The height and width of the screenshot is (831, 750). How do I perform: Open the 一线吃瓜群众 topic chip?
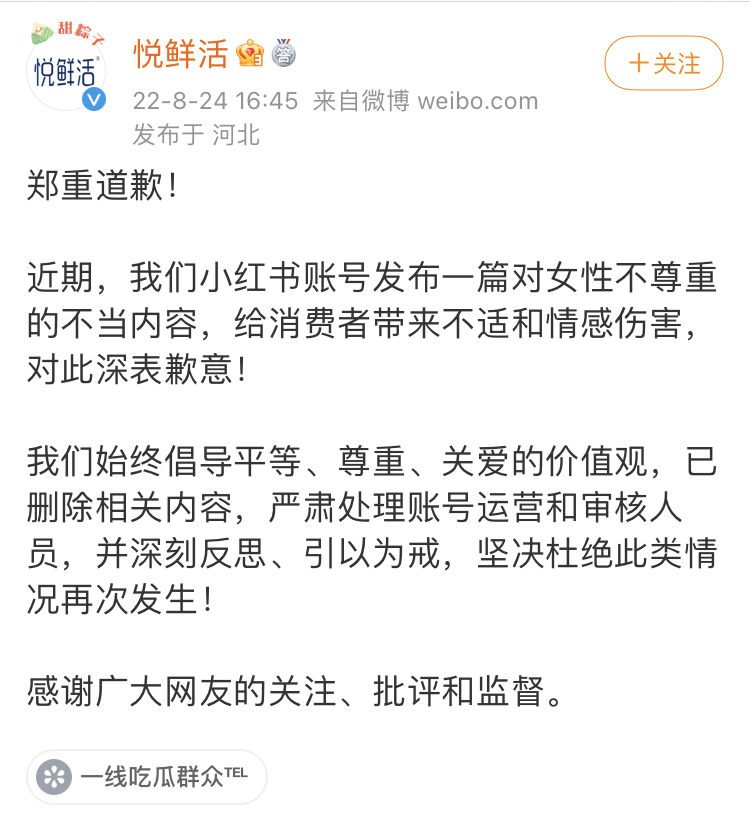point(147,776)
